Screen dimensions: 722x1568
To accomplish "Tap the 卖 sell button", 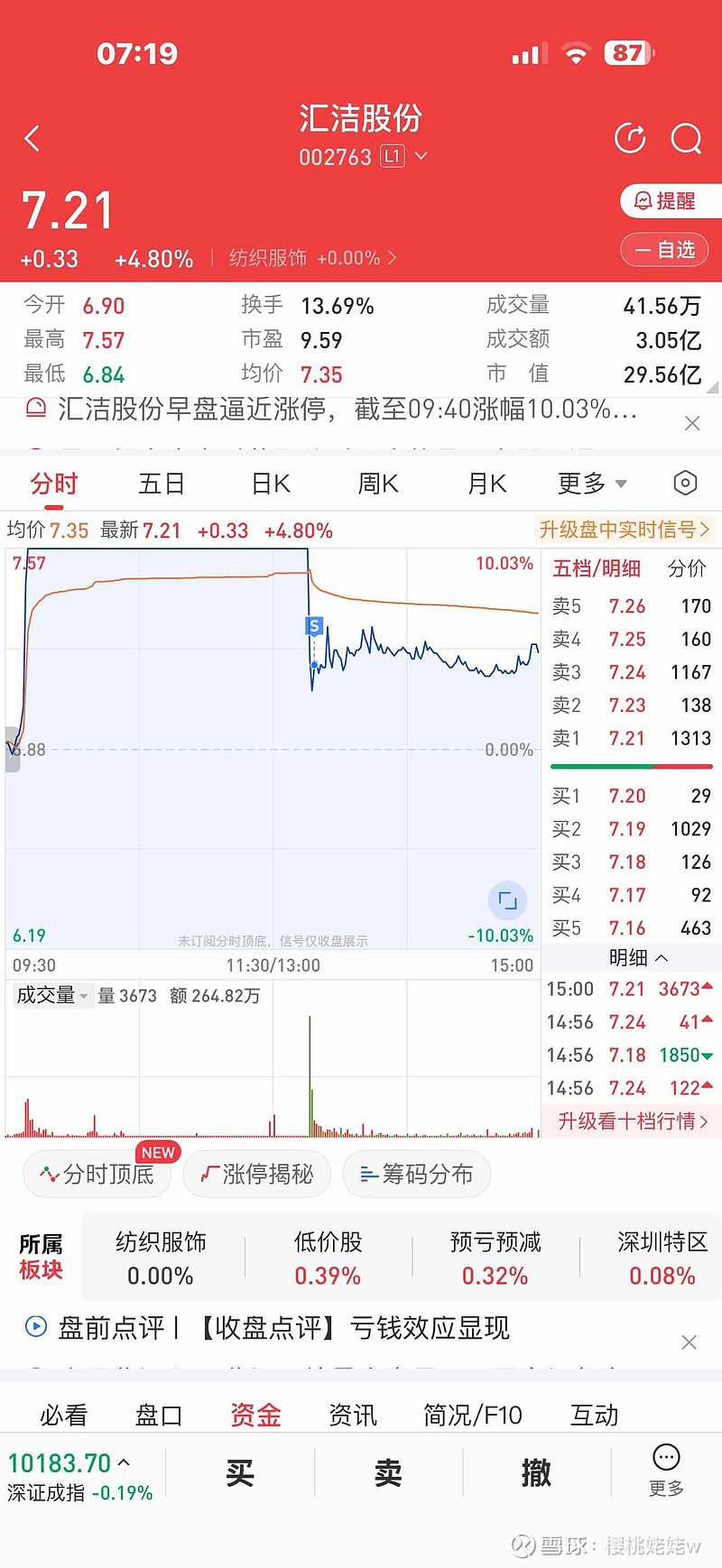I will (x=388, y=1473).
